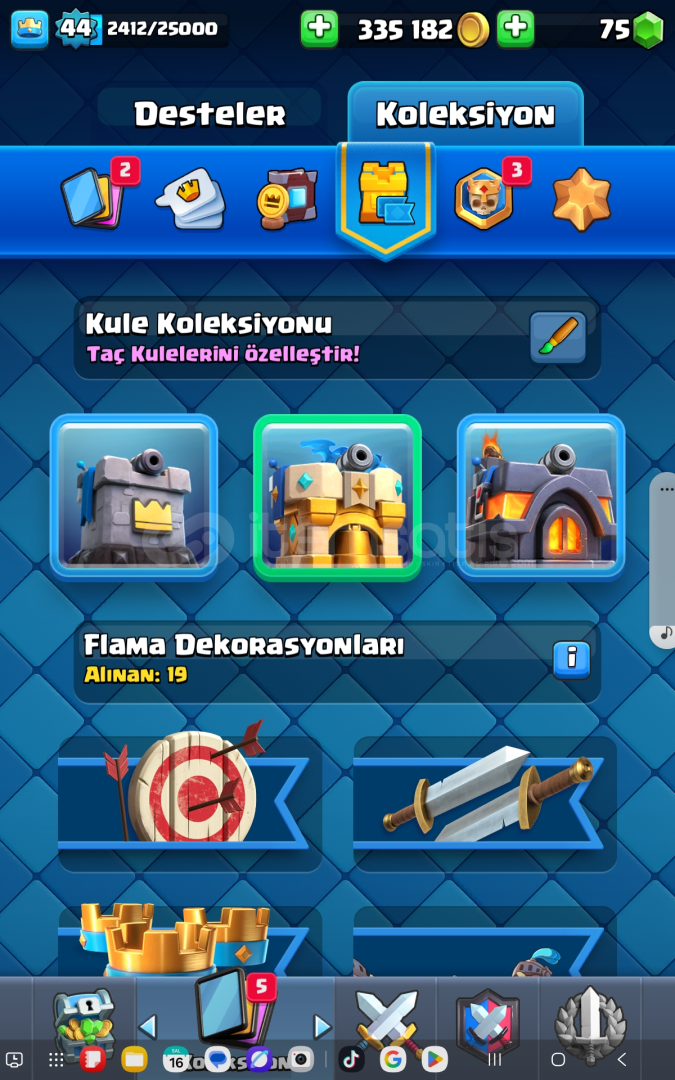Screen dimensions: 675x1080
Task: Select the default grey stone tower skin
Action: (x=134, y=497)
